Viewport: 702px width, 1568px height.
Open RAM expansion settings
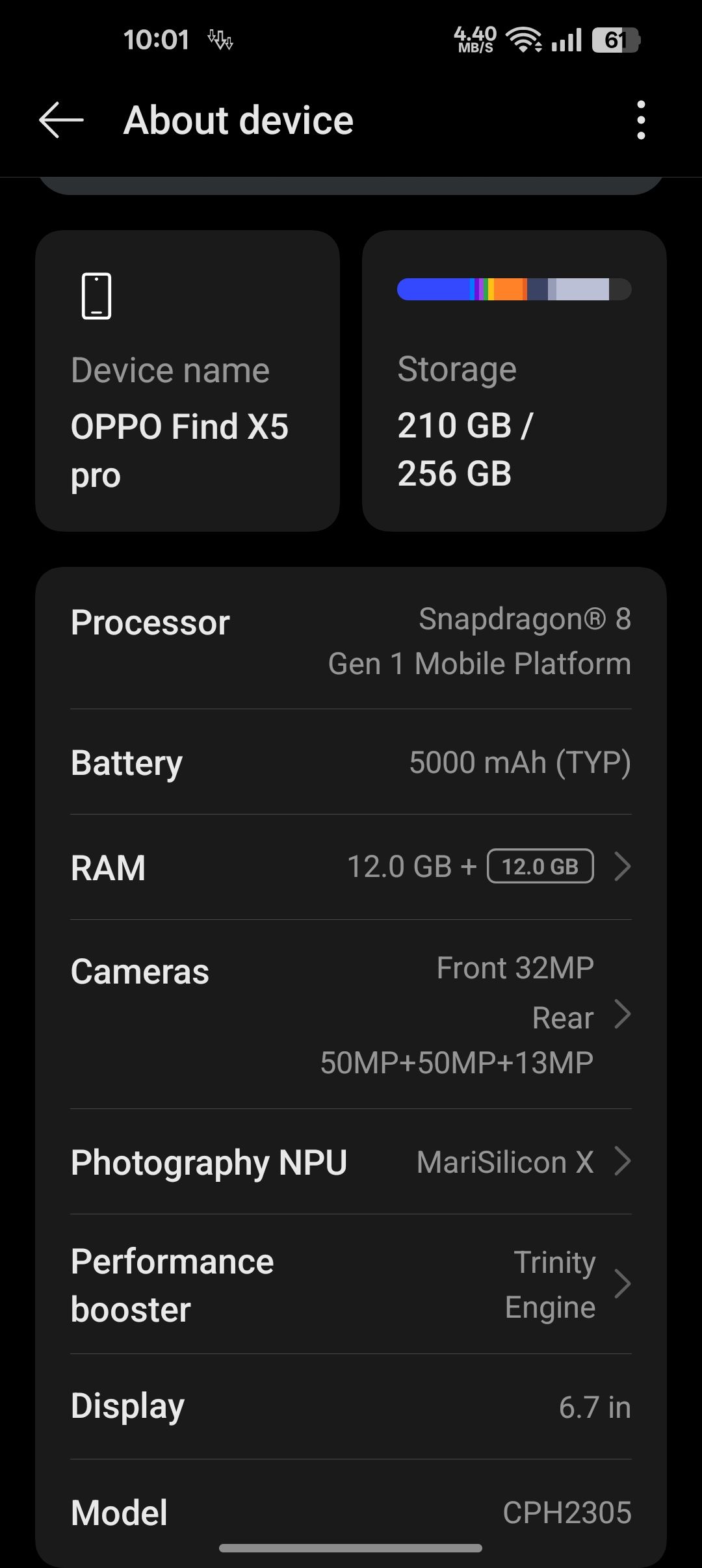click(351, 867)
